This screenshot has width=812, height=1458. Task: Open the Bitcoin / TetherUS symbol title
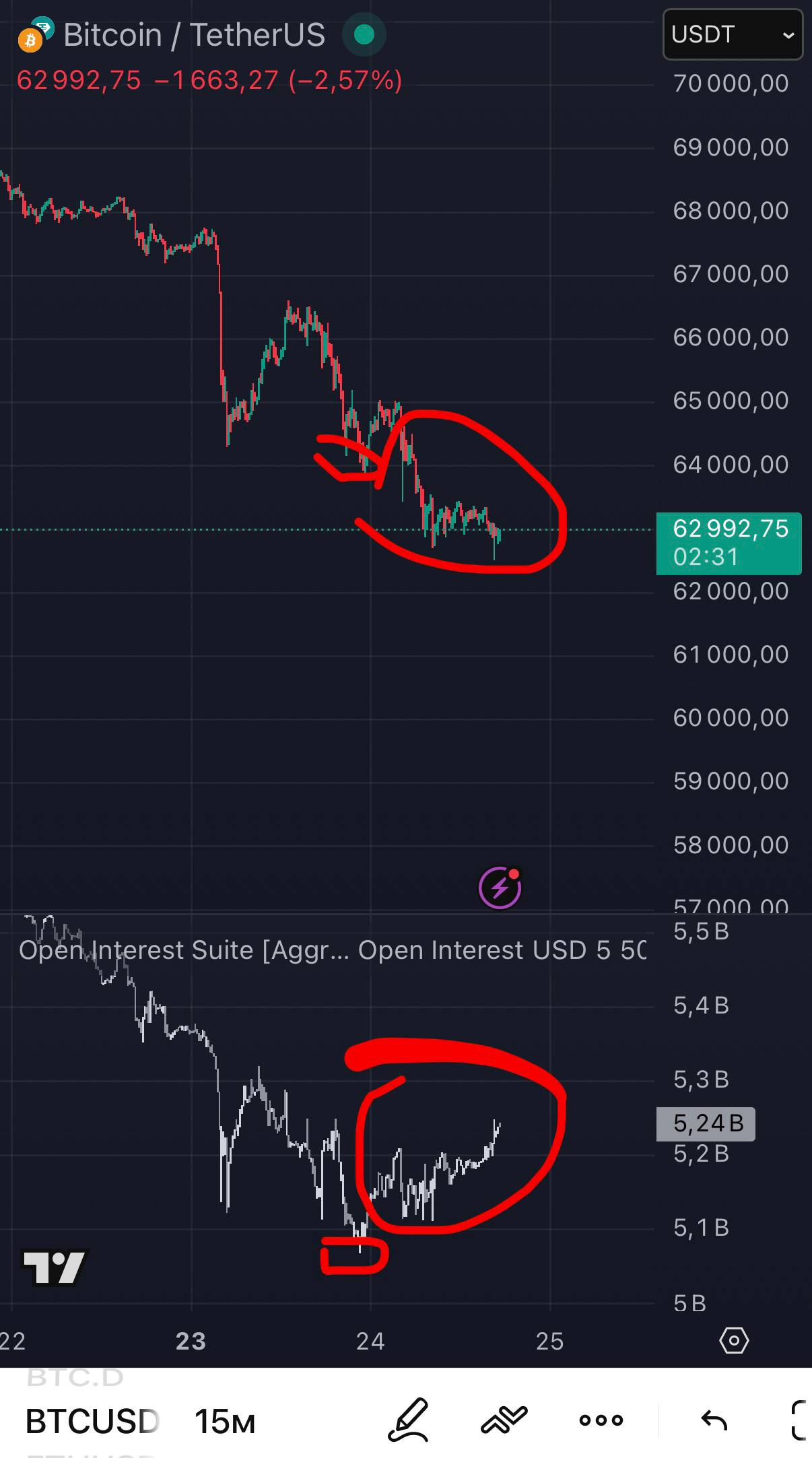click(194, 35)
